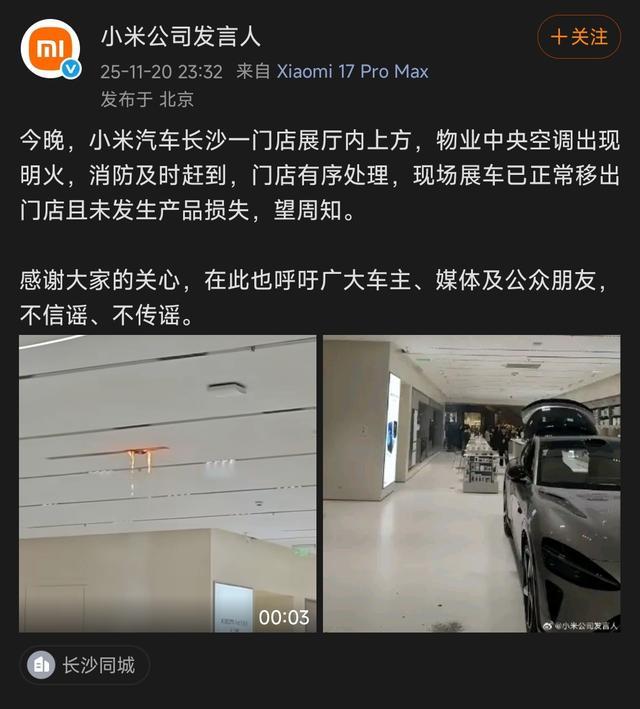Open the 长沙同城 topic chip
The image size is (640, 709).
point(84,665)
